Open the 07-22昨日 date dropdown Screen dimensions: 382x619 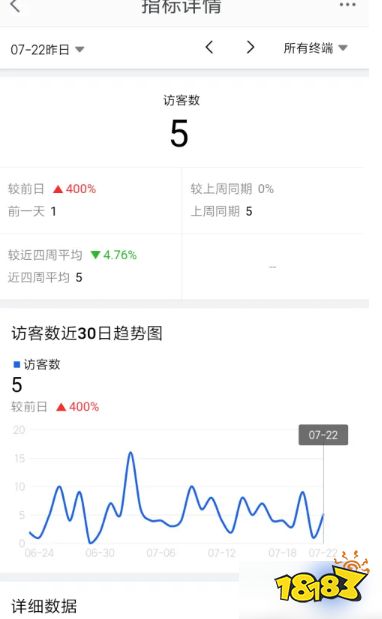(x=47, y=49)
